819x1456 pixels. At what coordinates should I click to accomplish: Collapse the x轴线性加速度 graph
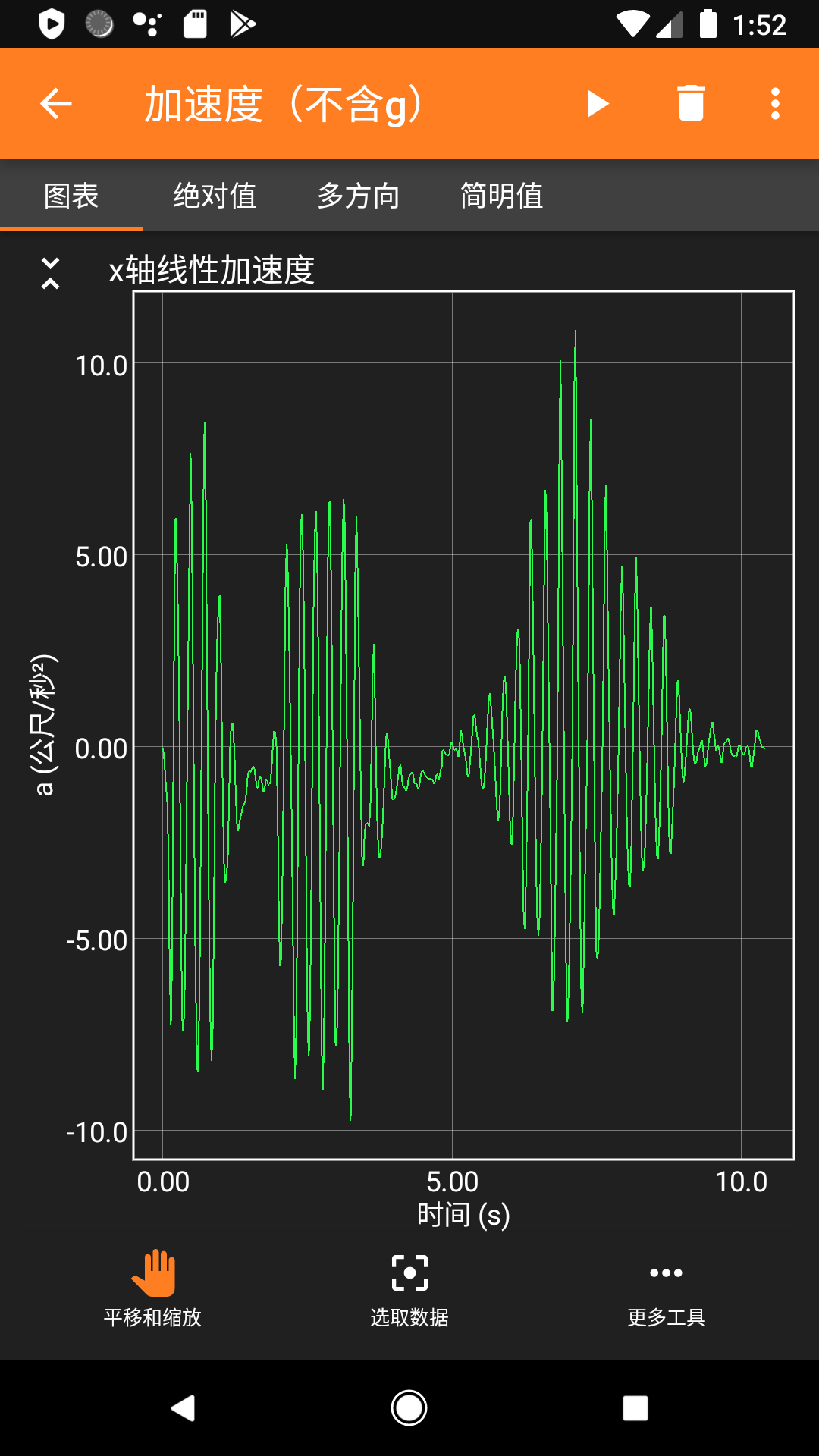tap(50, 273)
